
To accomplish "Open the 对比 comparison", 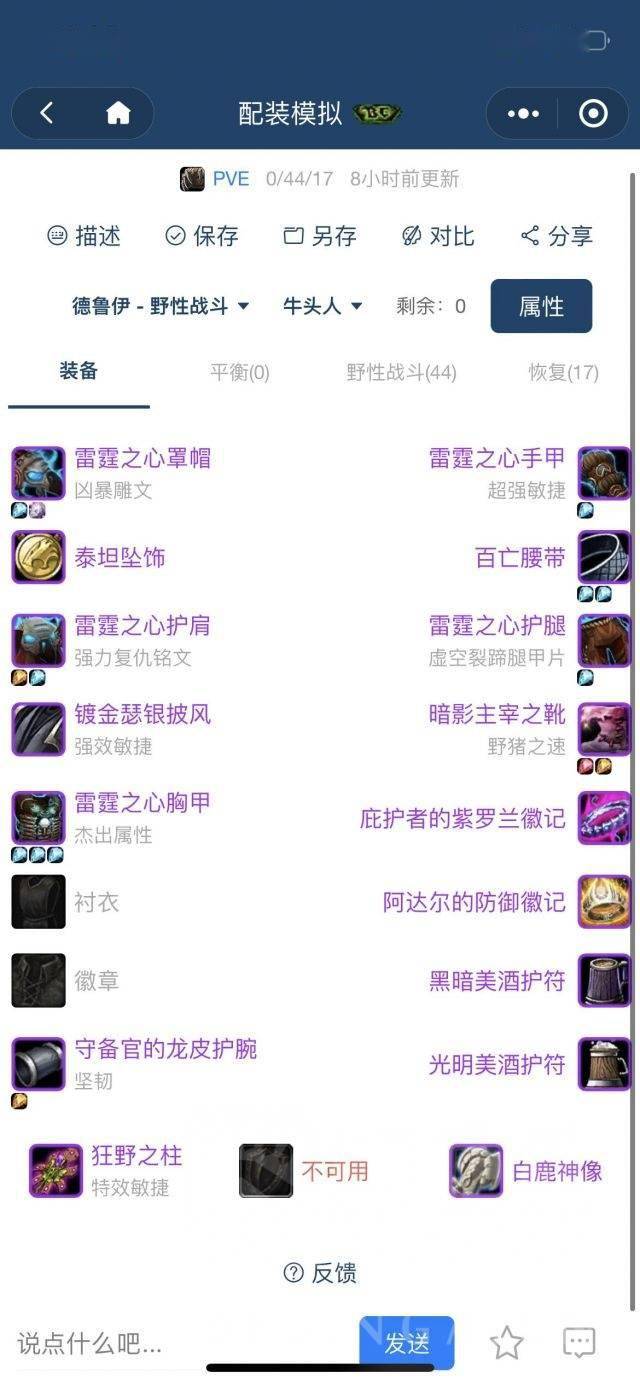I will coord(438,236).
